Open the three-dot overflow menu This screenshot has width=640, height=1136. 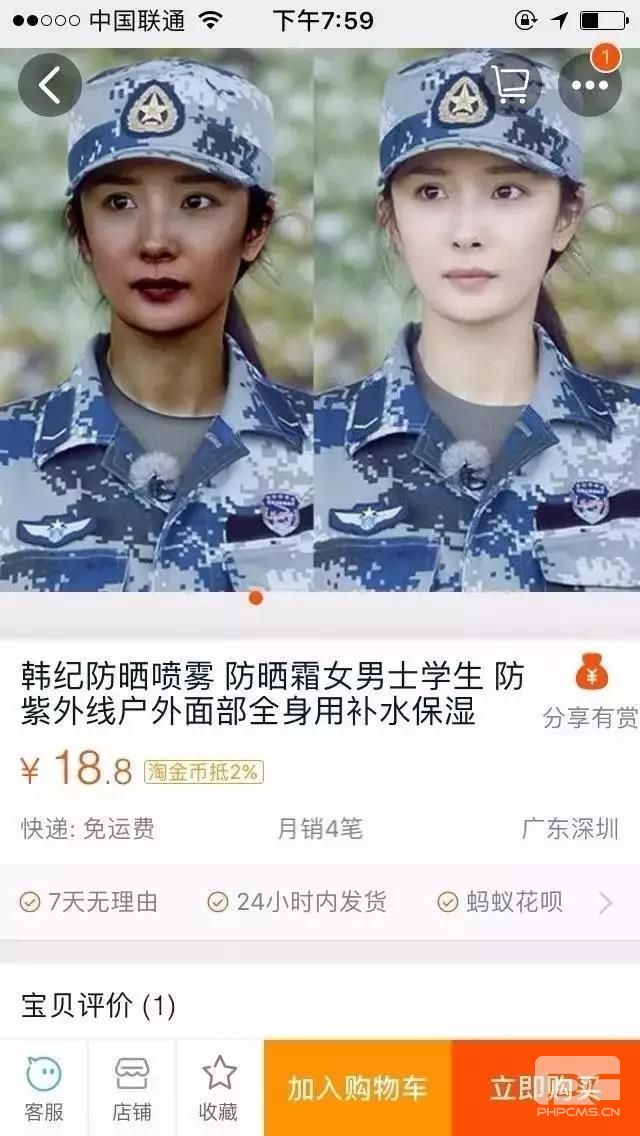[x=590, y=85]
